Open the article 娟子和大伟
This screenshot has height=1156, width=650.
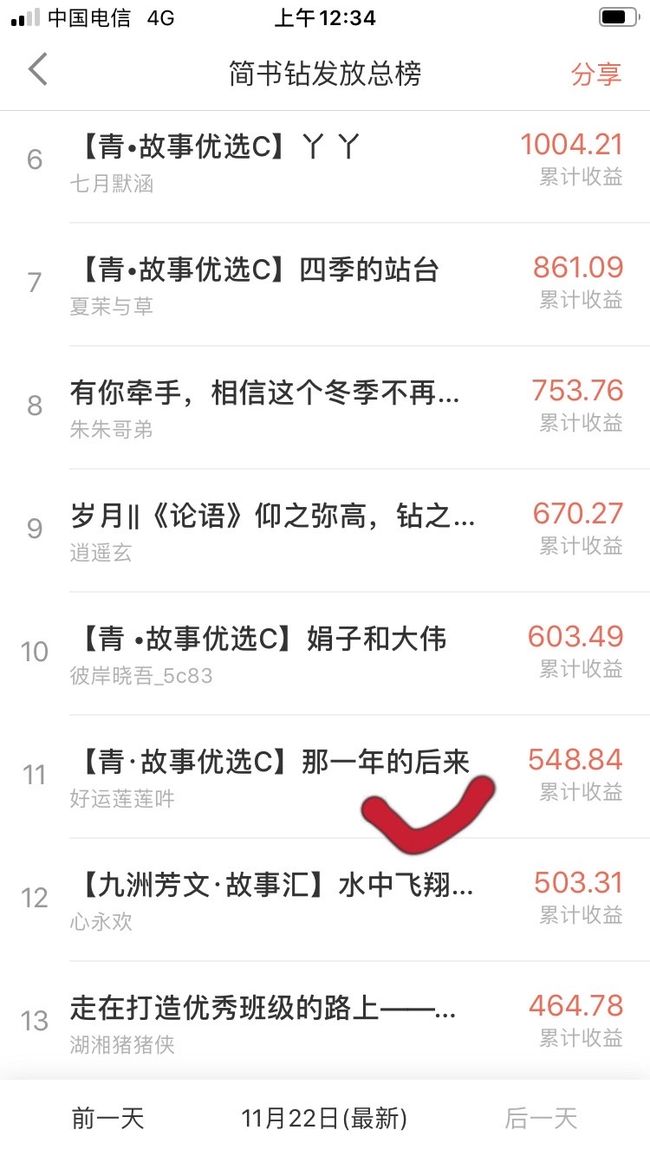tap(325, 653)
